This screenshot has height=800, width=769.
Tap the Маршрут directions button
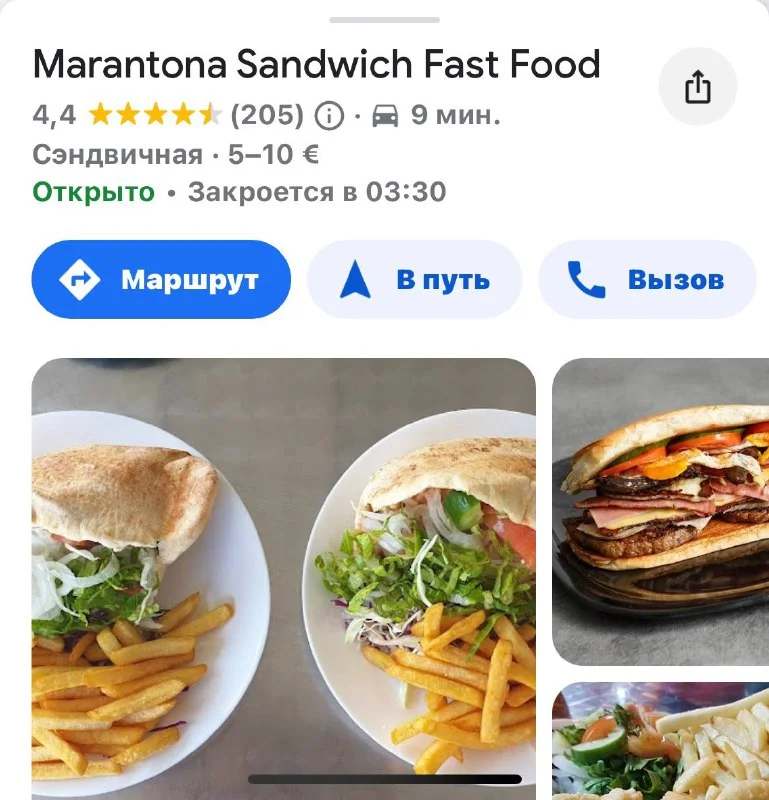[x=161, y=279]
